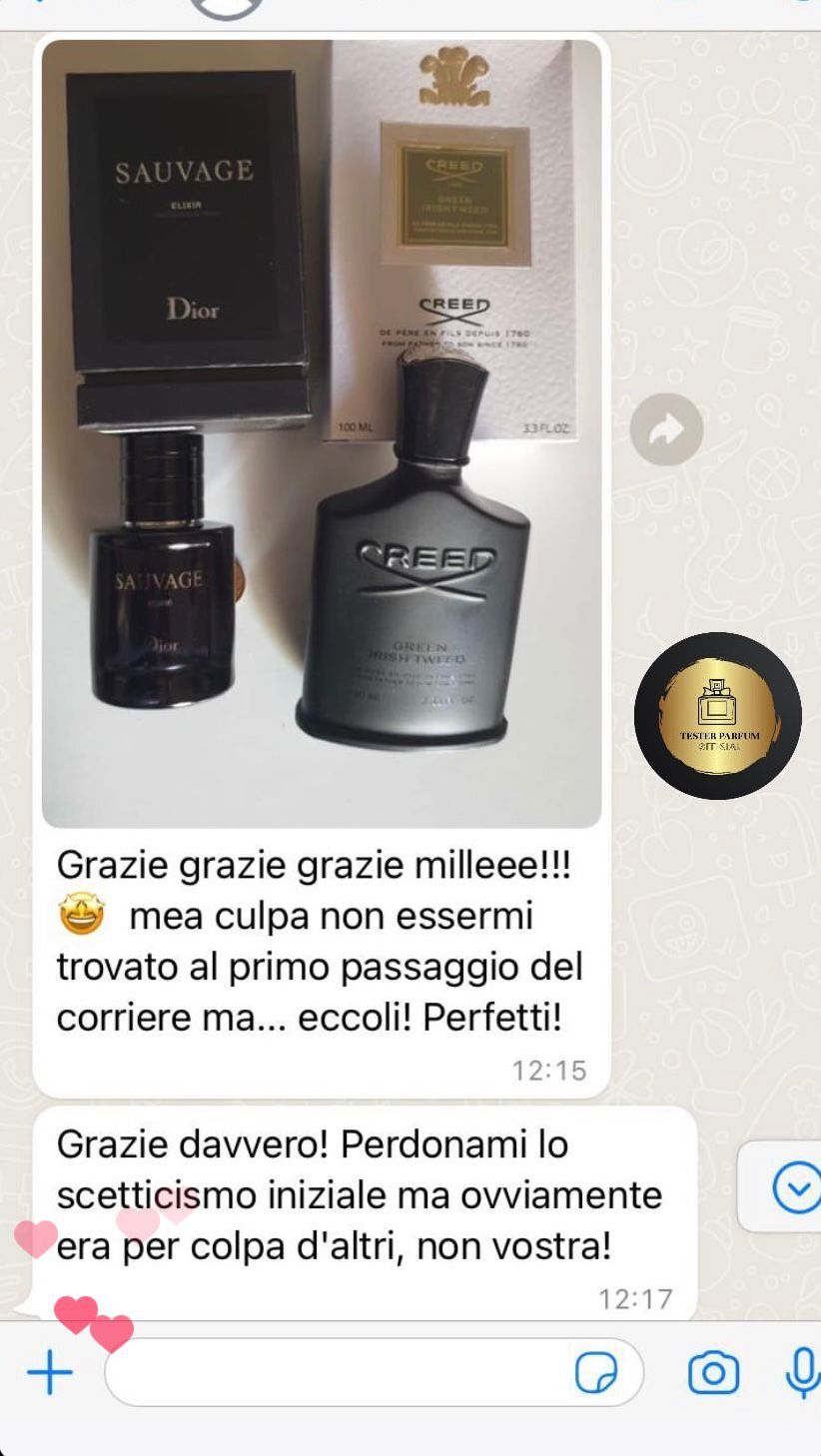Tap the microphone to record voice message

coord(802,1373)
